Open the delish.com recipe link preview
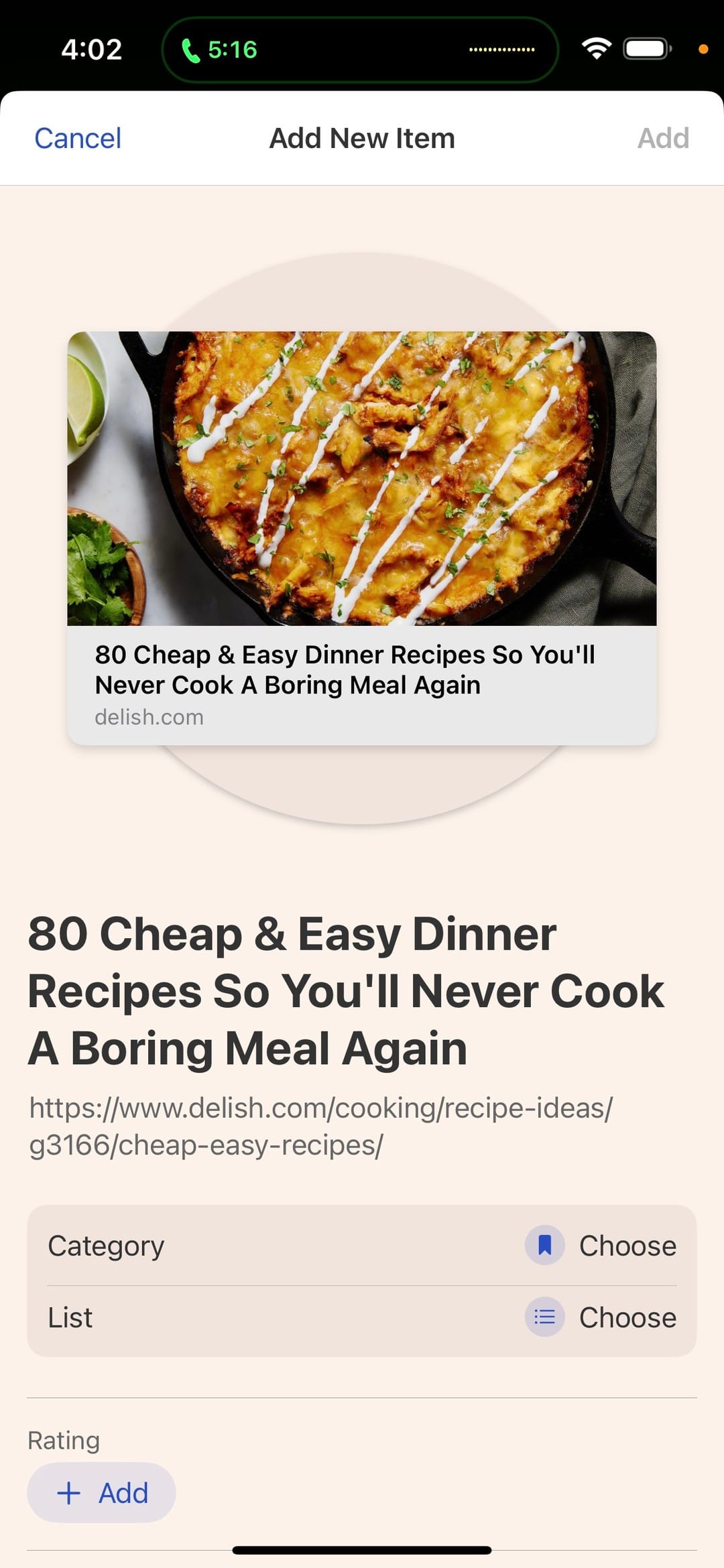Viewport: 724px width, 1568px height. point(362,537)
